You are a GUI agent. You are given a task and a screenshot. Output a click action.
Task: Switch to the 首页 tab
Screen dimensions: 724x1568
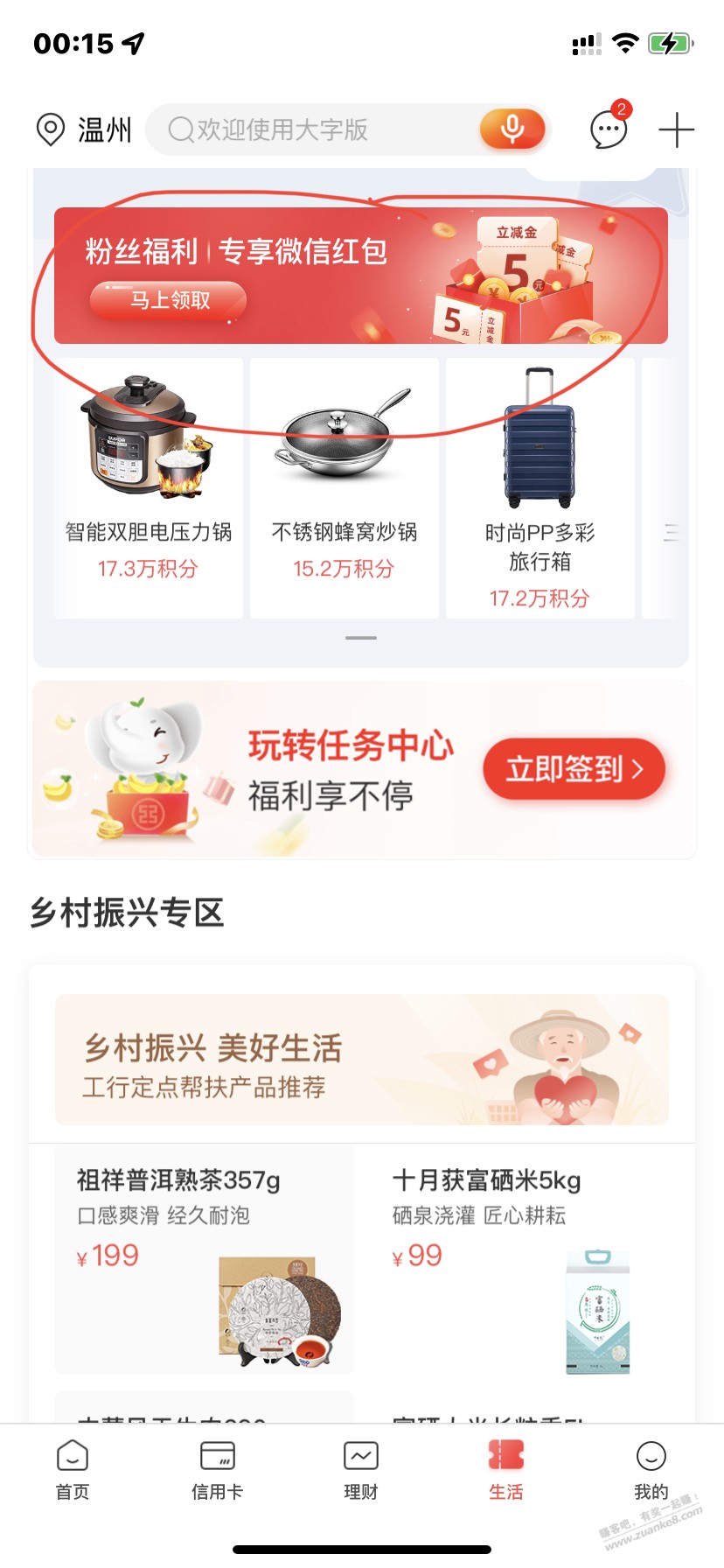pos(73,1470)
